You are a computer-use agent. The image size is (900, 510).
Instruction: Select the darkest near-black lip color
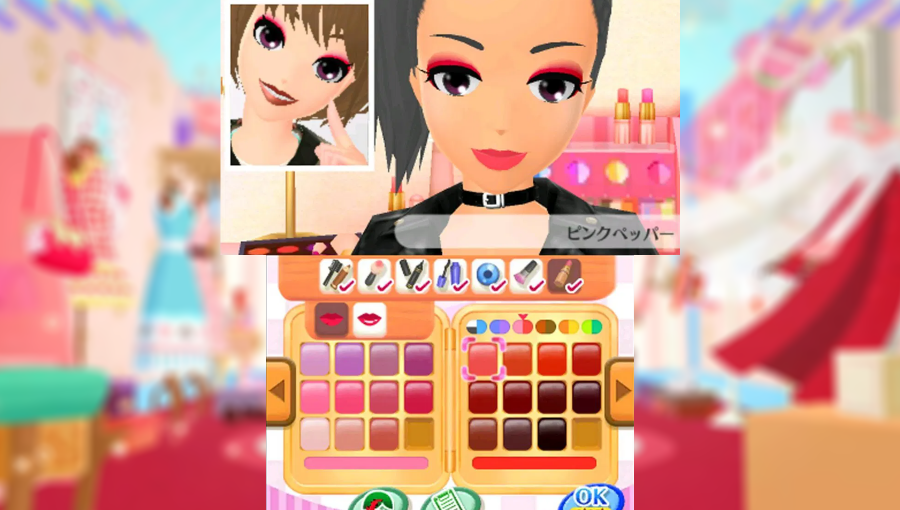(551, 432)
